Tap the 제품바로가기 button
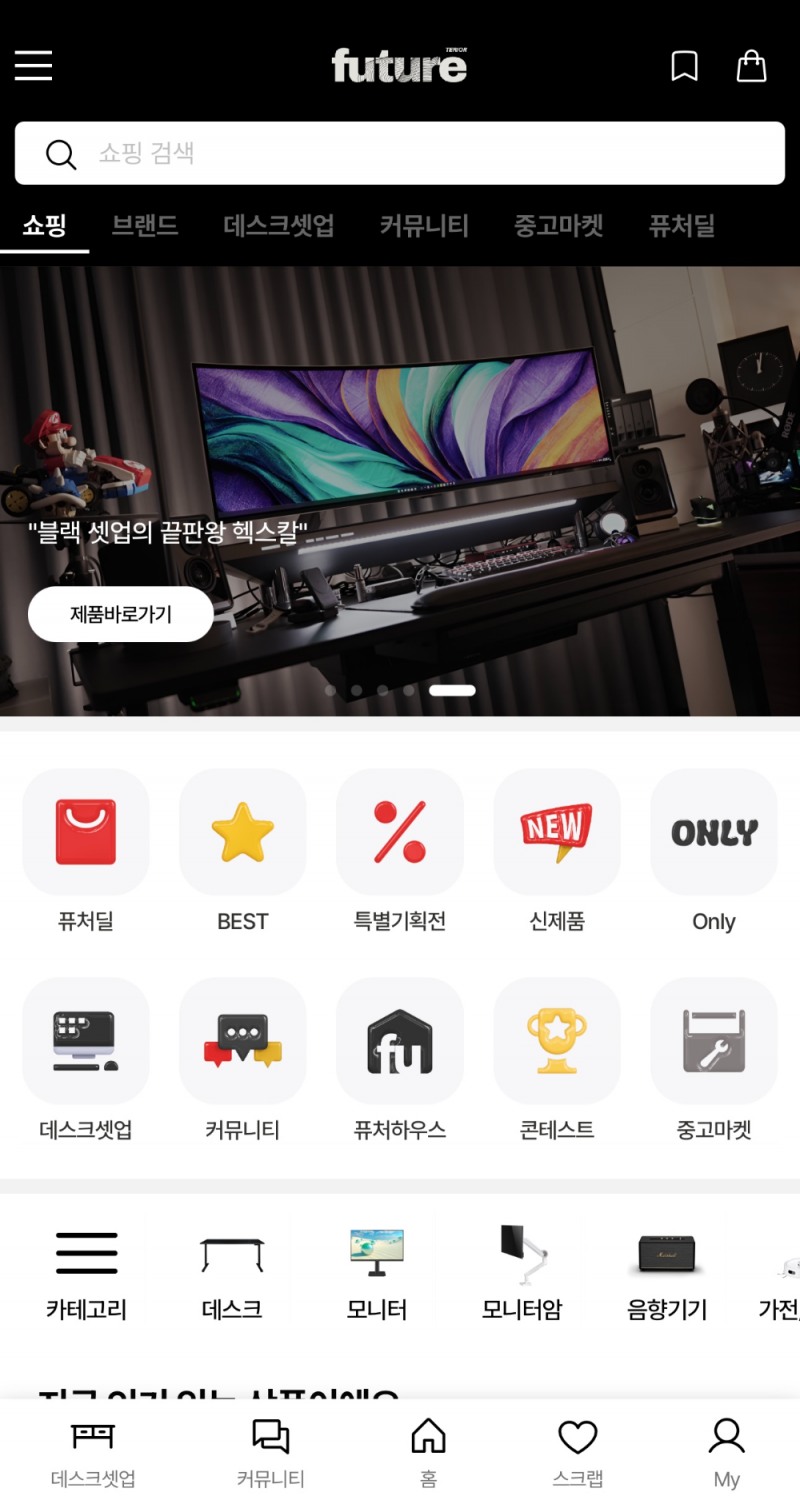 point(120,613)
